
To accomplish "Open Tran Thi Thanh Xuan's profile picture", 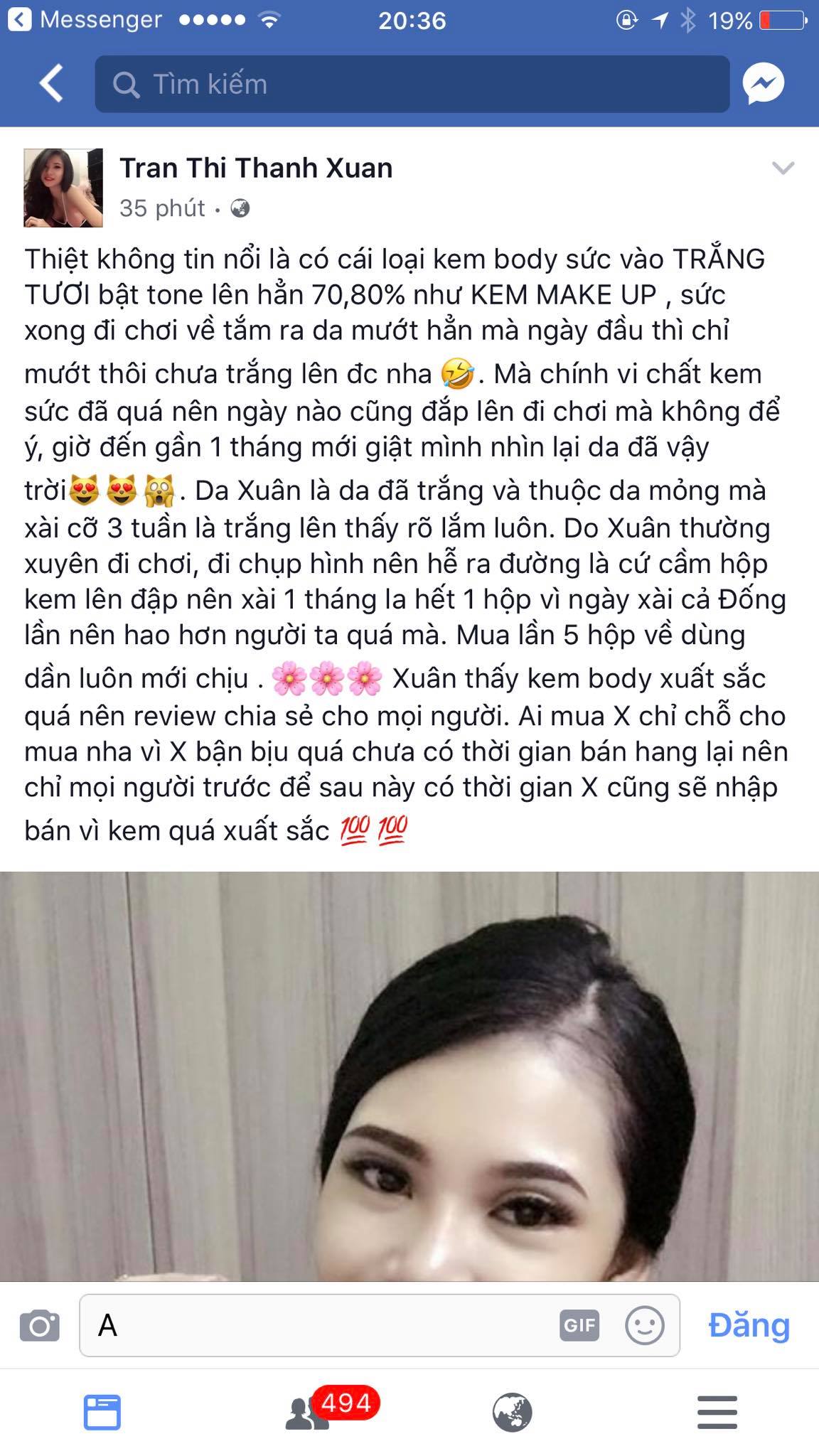I will (63, 188).
